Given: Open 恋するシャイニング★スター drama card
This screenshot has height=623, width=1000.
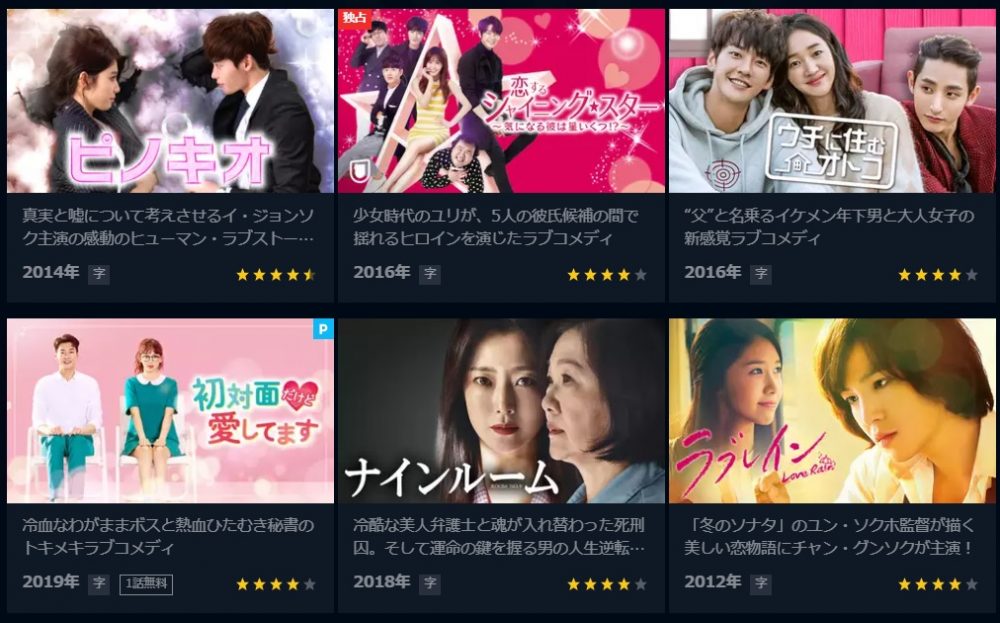Looking at the screenshot, I should (501, 100).
